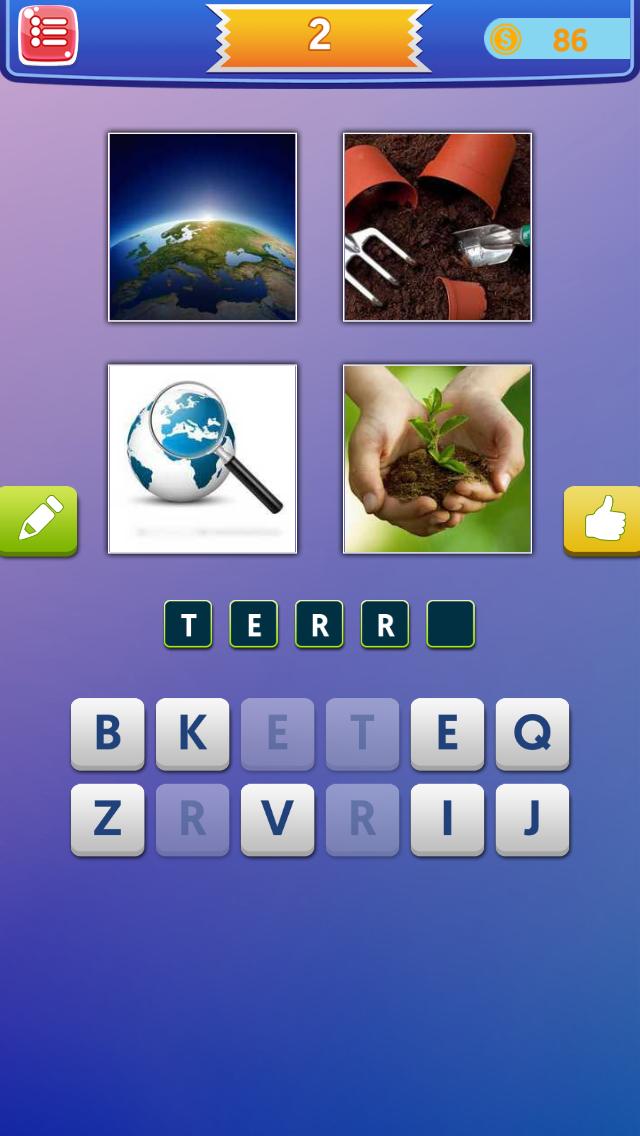This screenshot has height=1136, width=640.
Task: Tap the yellow thumbs-up button
Action: coord(602,520)
